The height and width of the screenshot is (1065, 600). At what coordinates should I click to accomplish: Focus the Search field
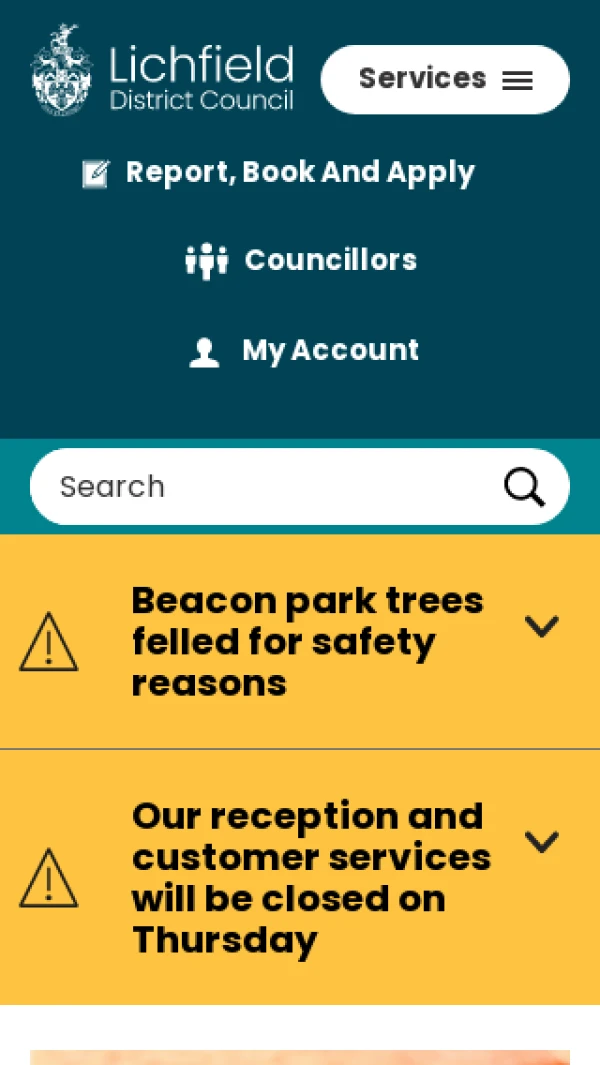pos(260,487)
